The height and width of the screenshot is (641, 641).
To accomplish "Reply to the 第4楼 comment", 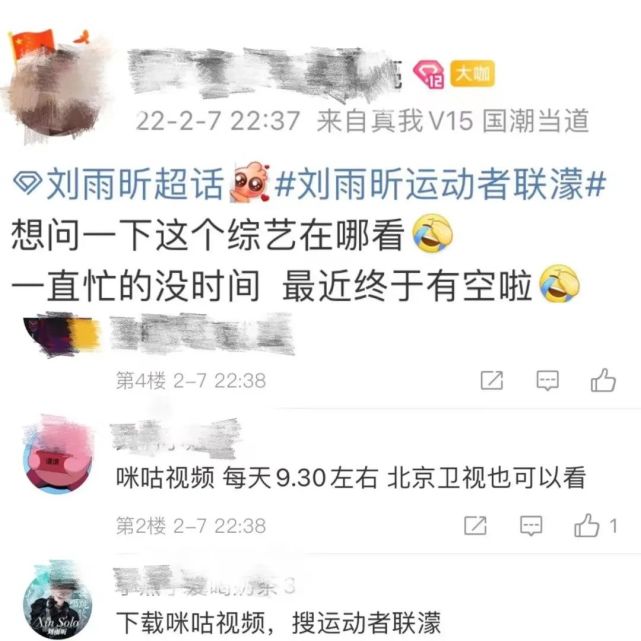I will tap(547, 381).
